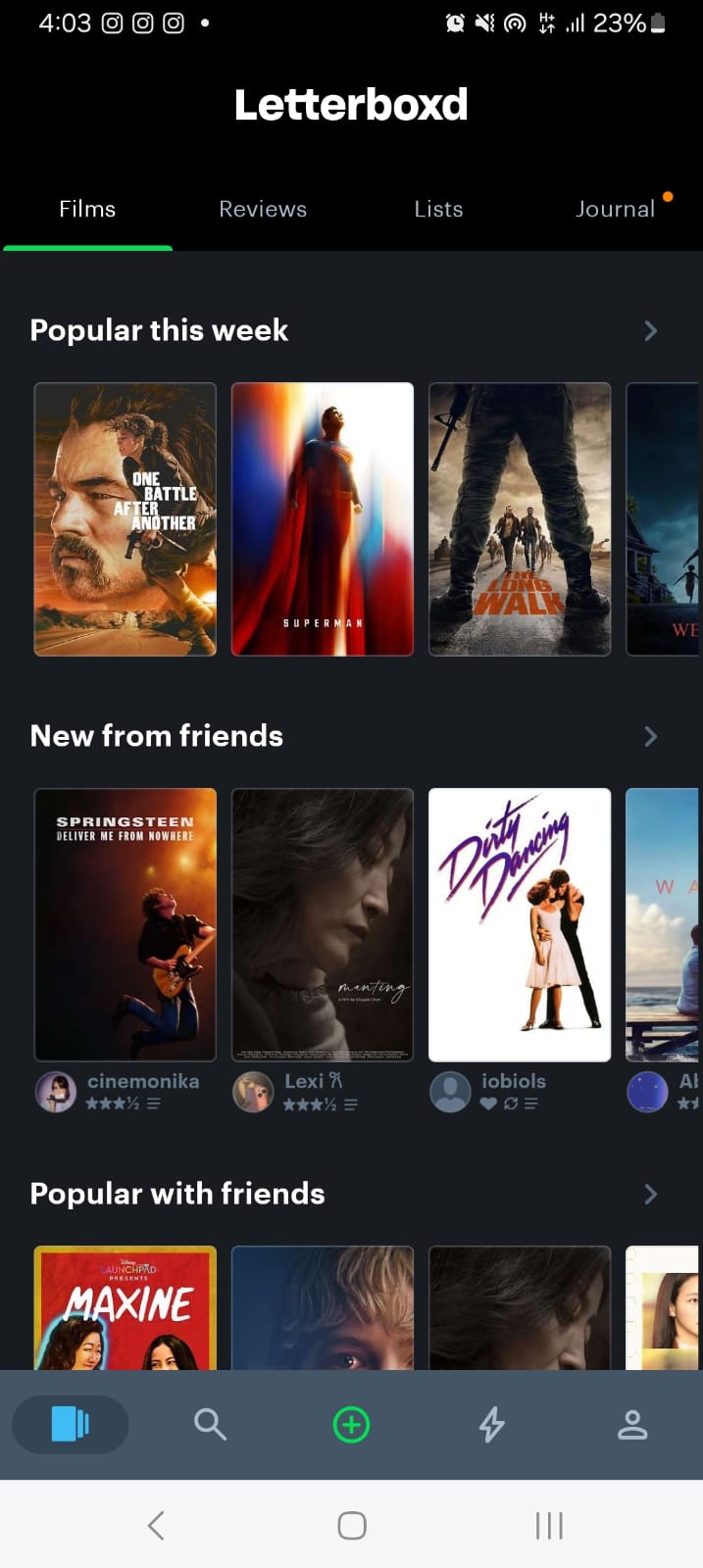Go back with the system back button
This screenshot has width=703, height=1568.
point(156,1525)
